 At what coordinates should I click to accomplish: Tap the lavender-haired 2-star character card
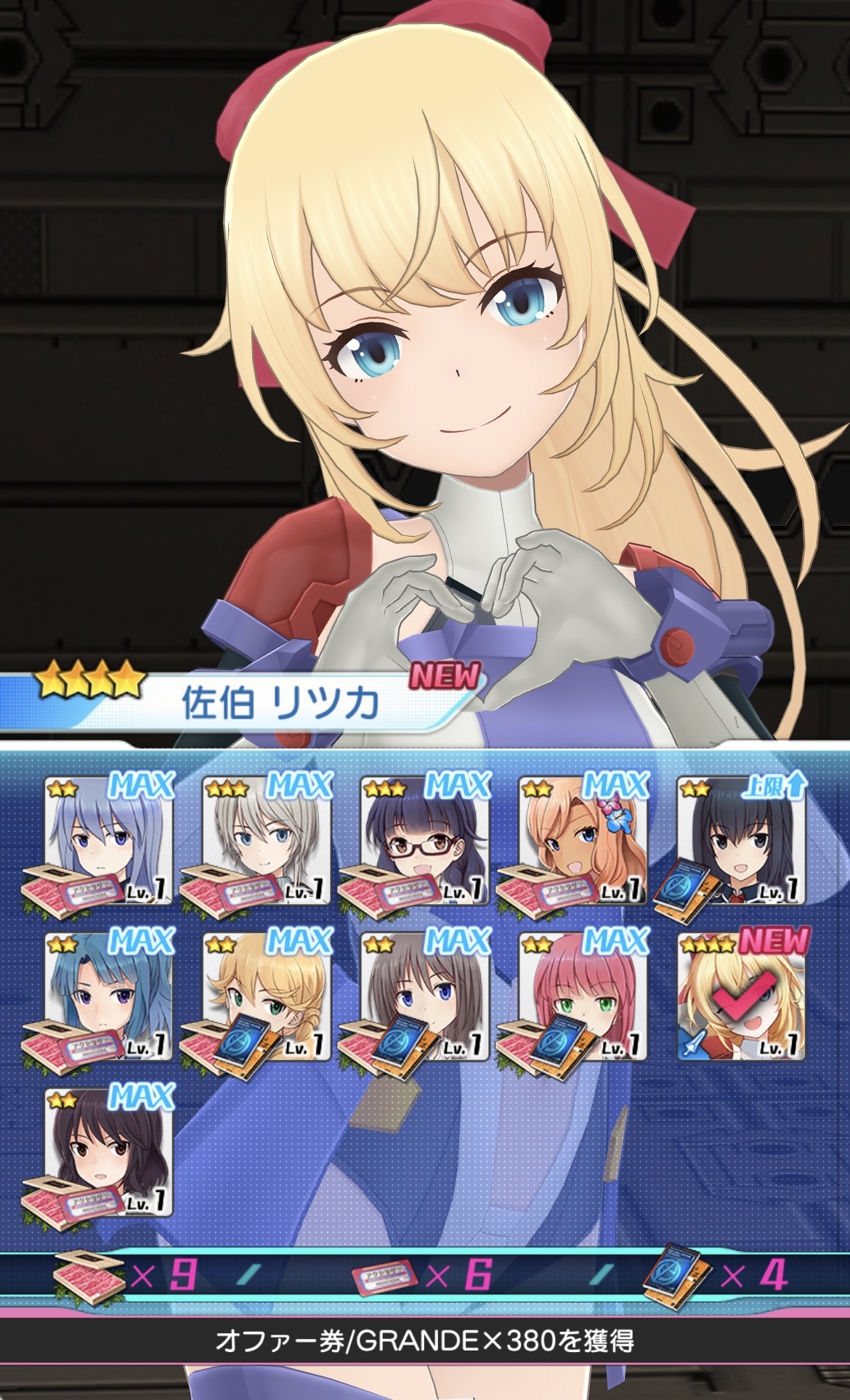pyautogui.click(x=108, y=840)
